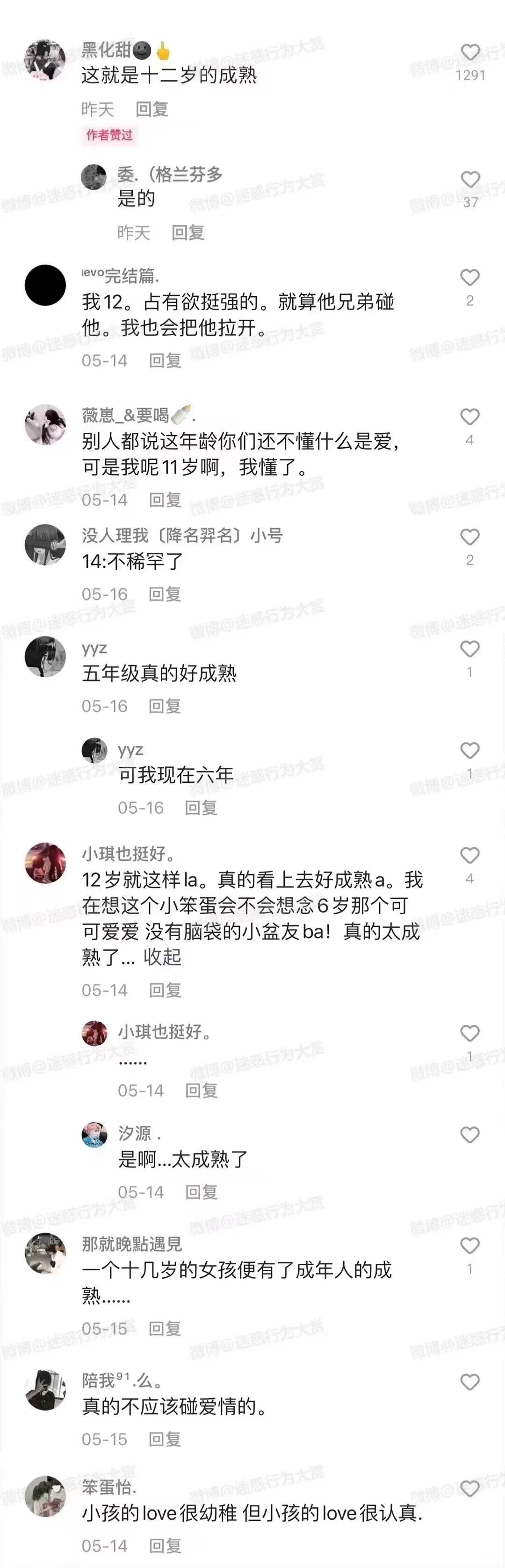Like the comment starting 我12。占有欲挺强的

(469, 278)
